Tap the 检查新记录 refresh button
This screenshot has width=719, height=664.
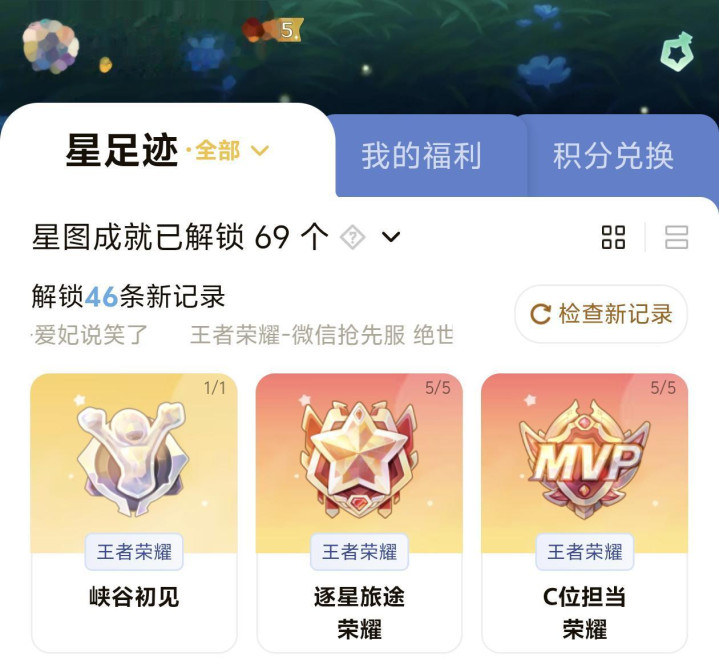point(601,314)
